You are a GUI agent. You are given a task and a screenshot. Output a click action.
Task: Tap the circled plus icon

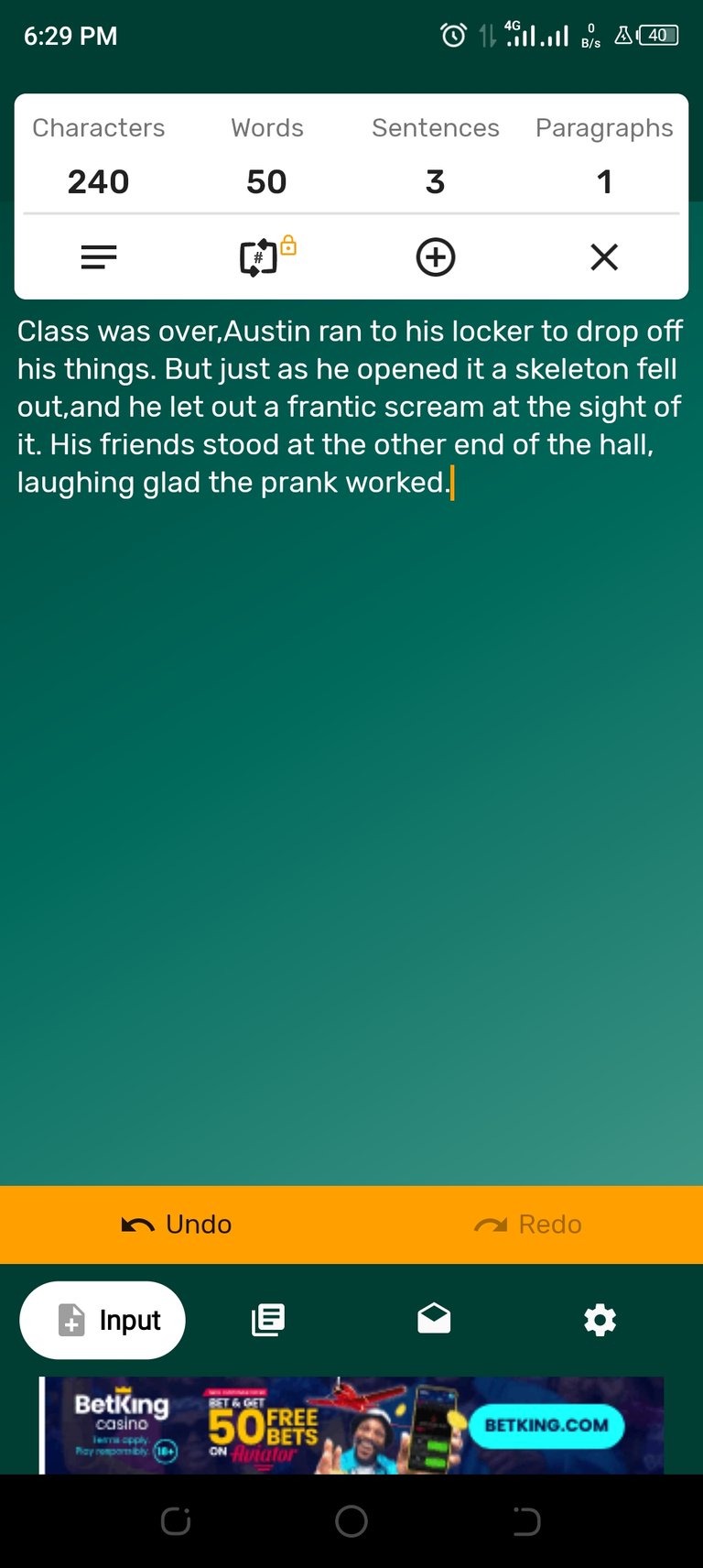point(436,257)
